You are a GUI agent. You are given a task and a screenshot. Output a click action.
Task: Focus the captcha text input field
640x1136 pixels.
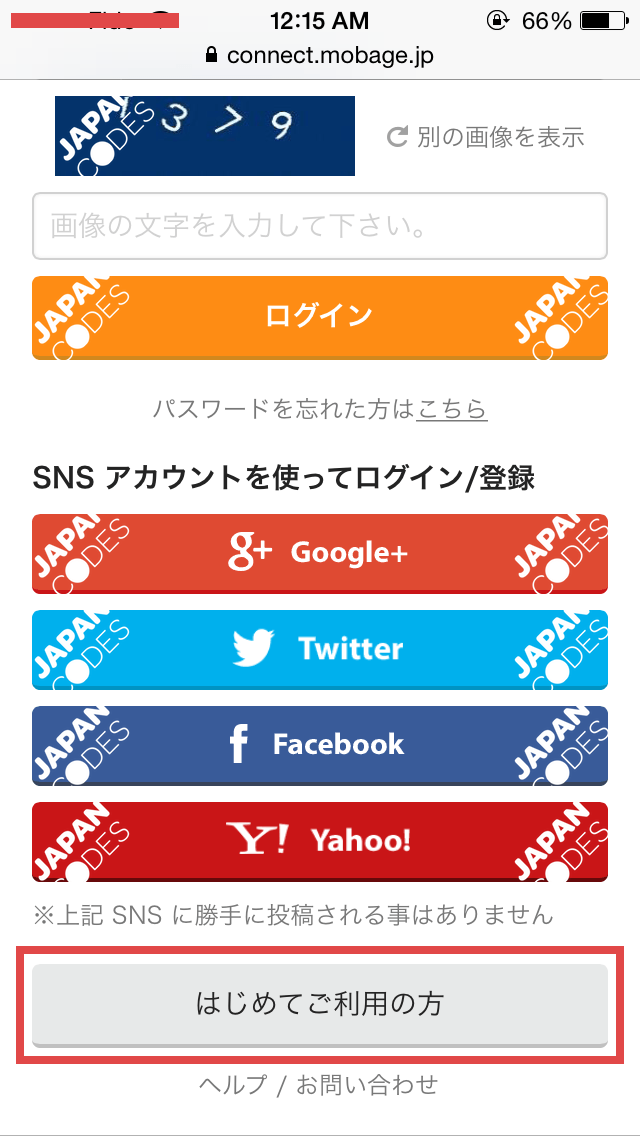point(320,226)
